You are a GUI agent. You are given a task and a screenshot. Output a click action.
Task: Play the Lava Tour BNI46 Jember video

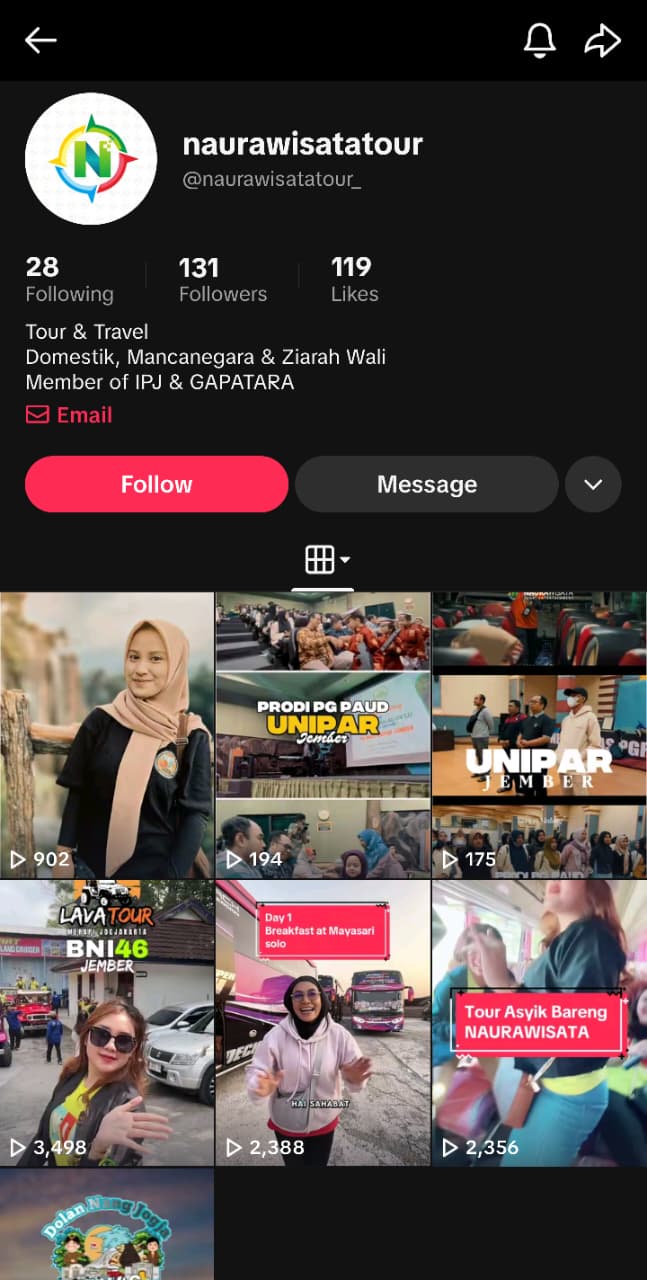(x=107, y=1023)
